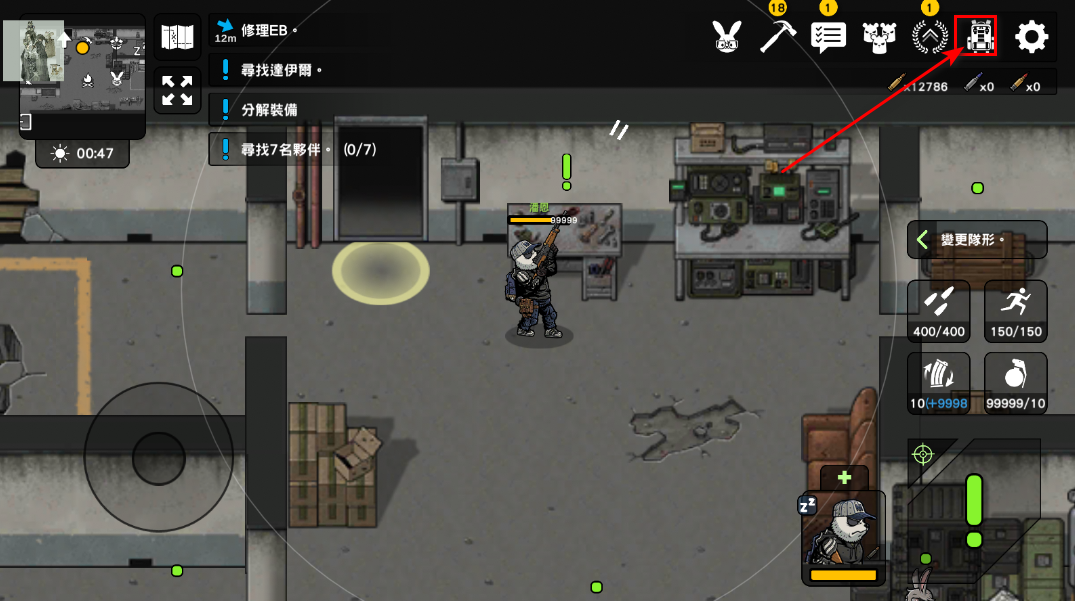Open the minimap
The height and width of the screenshot is (601, 1075).
pyautogui.click(x=82, y=76)
